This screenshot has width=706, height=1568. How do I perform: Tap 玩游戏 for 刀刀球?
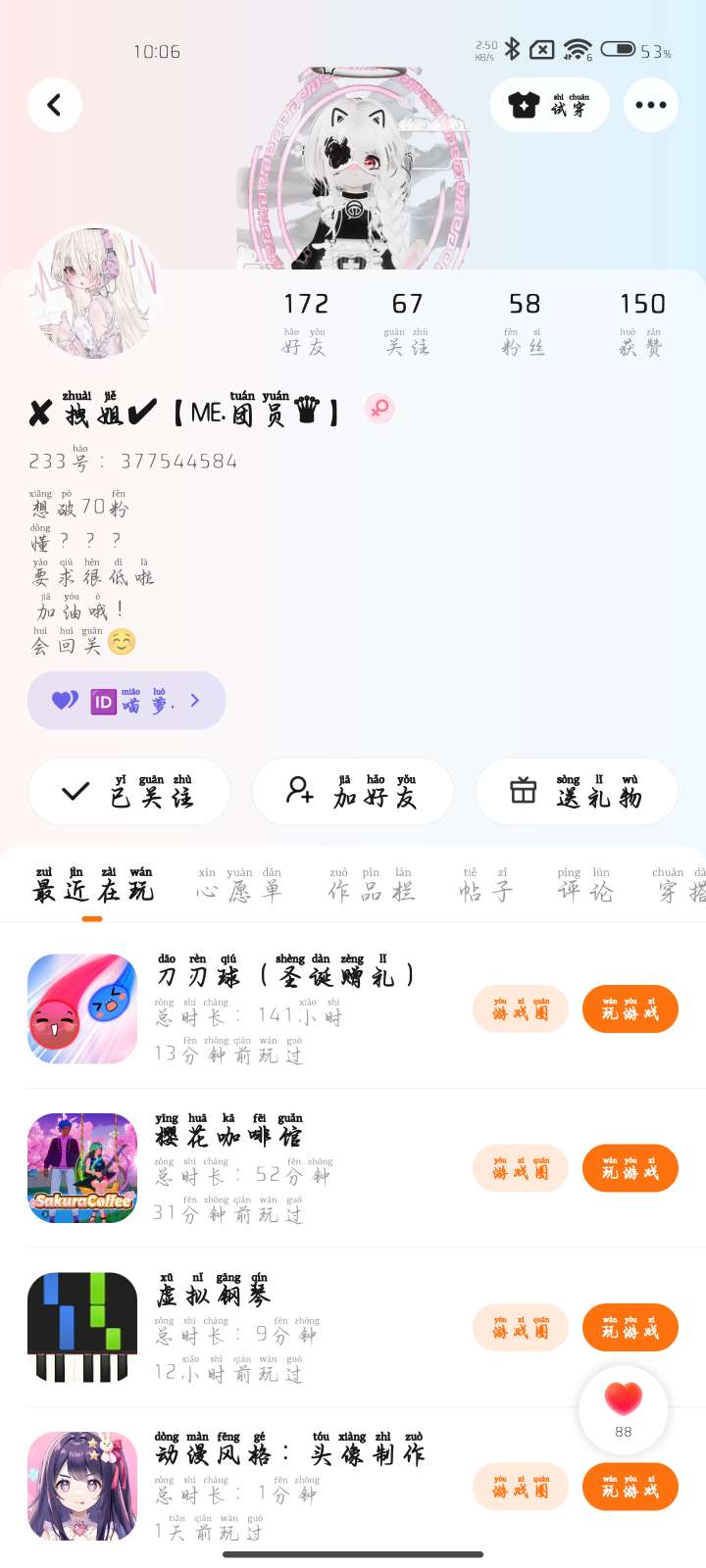[x=630, y=1009]
